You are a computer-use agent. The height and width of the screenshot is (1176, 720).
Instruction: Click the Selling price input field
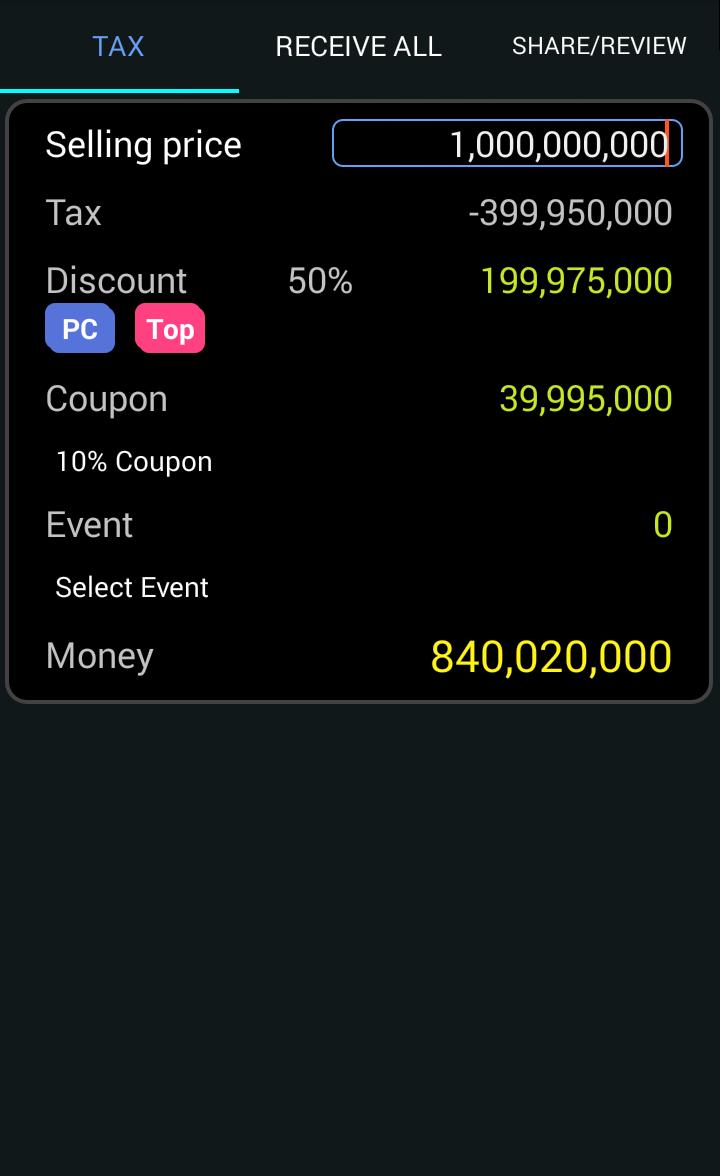click(x=506, y=143)
